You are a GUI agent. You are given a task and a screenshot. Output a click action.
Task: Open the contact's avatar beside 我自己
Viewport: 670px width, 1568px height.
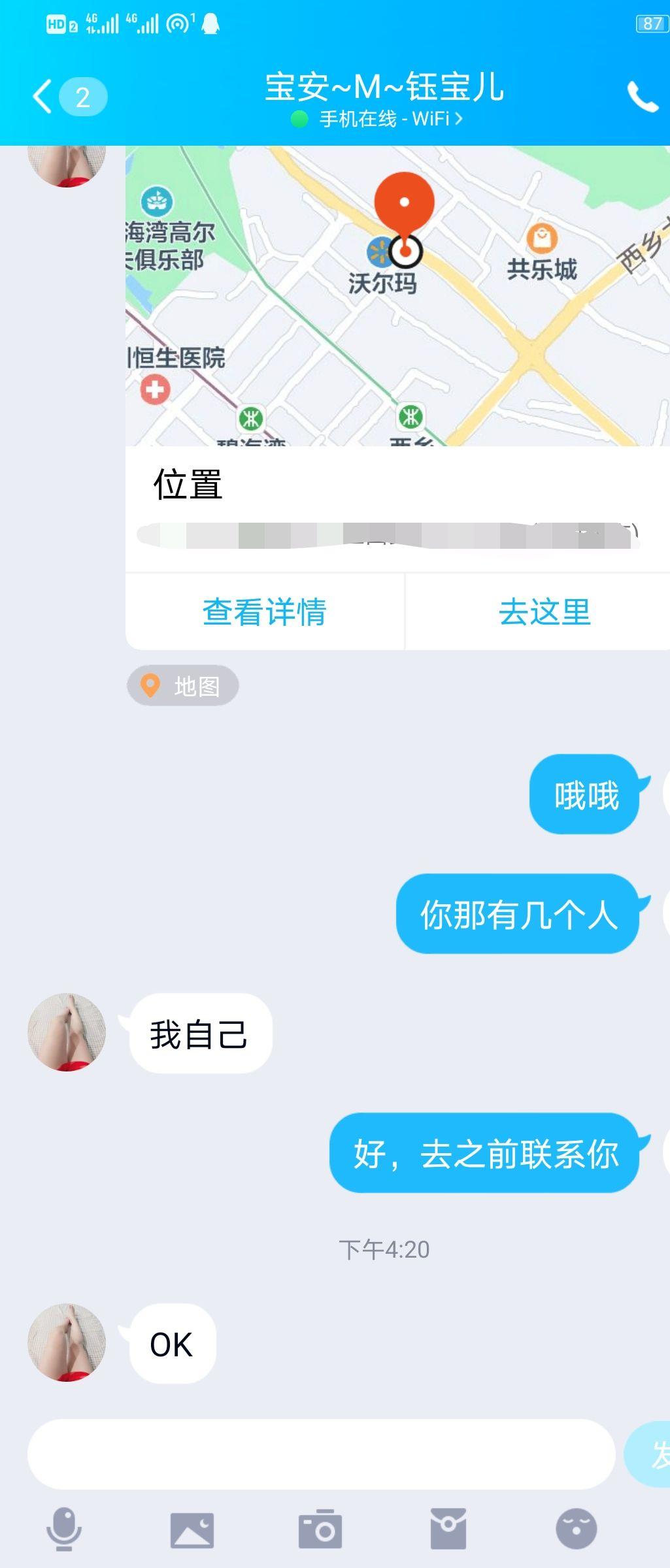67,1032
